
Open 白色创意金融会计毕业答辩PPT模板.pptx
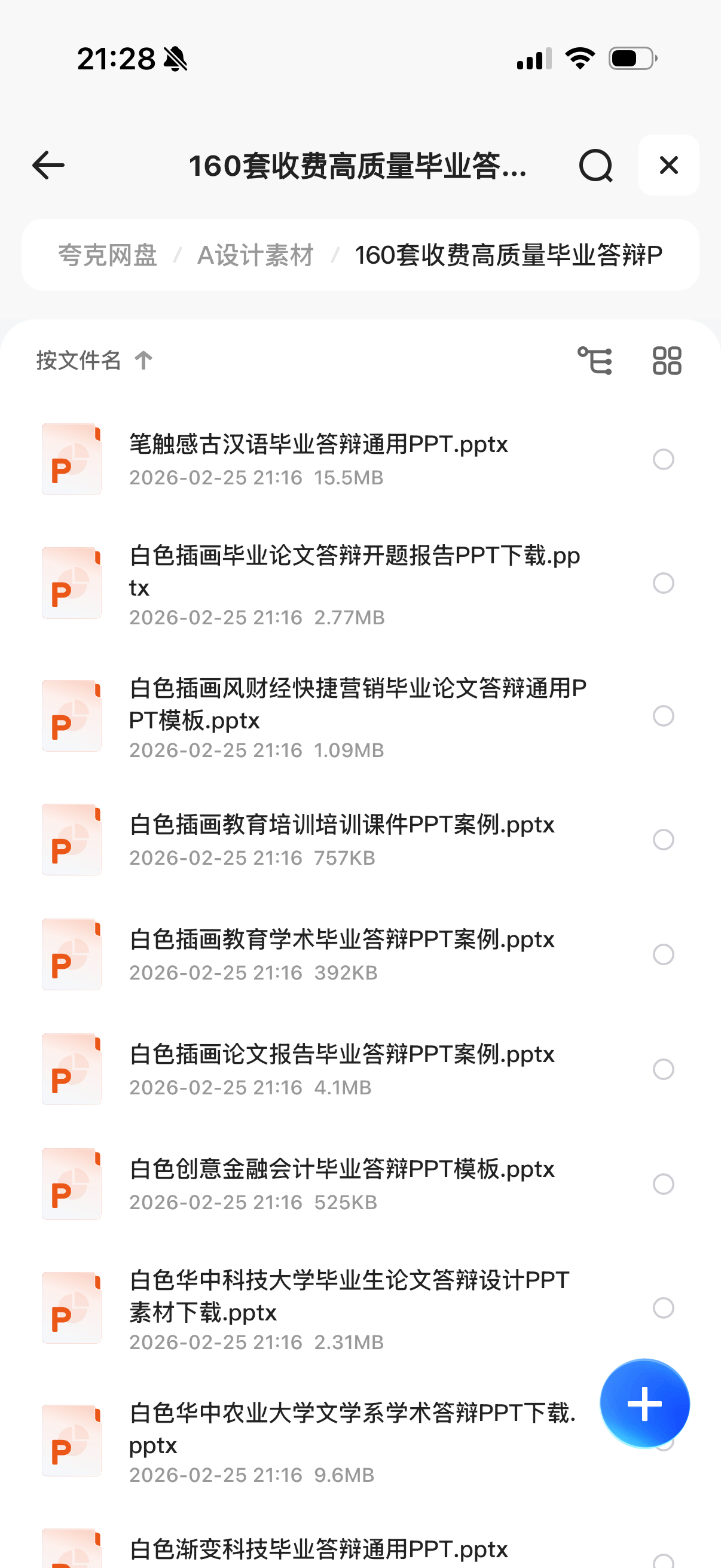click(x=341, y=1169)
